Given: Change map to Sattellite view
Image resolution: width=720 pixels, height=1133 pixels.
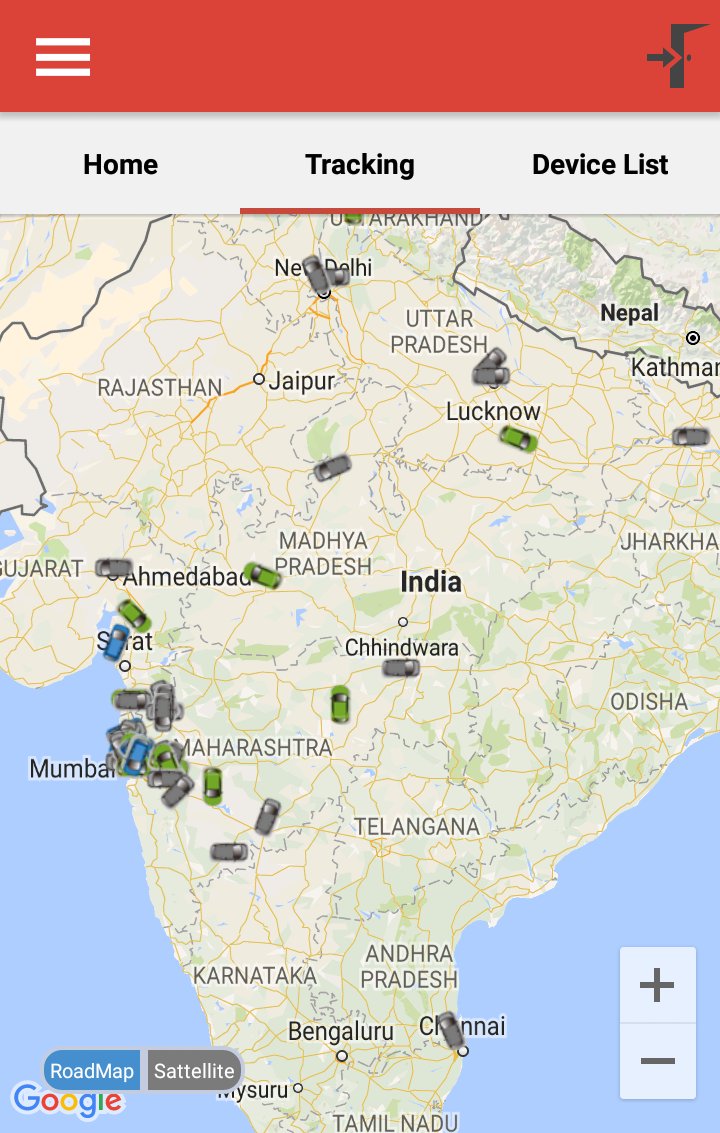Looking at the screenshot, I should tap(194, 1071).
